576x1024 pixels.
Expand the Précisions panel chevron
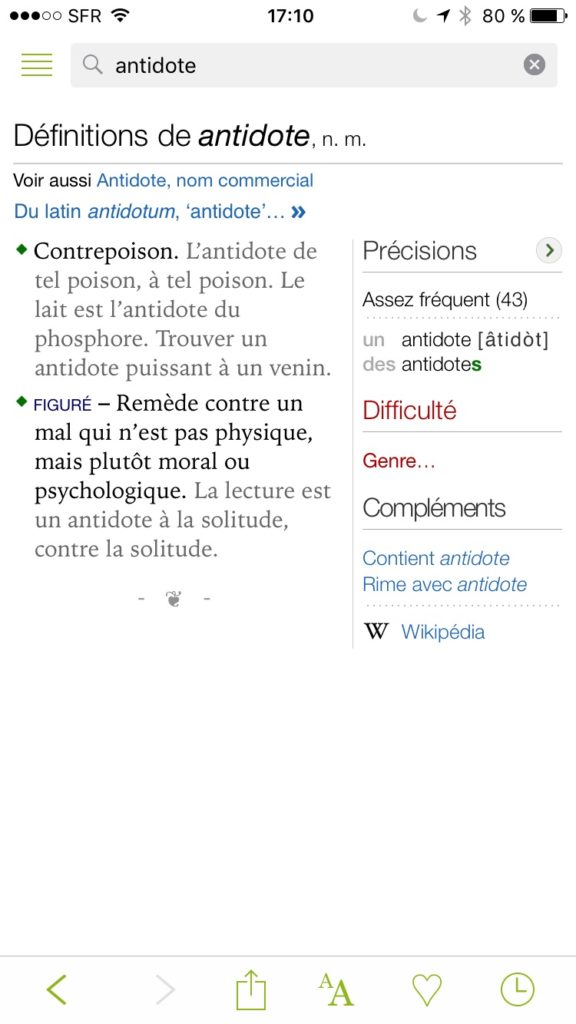point(549,250)
